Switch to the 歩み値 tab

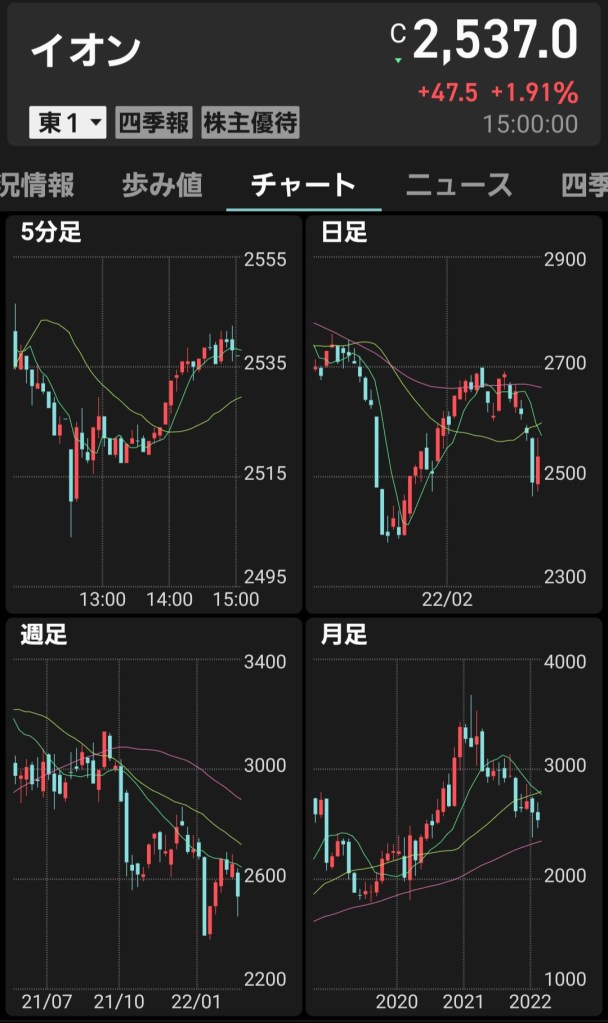pos(162,185)
